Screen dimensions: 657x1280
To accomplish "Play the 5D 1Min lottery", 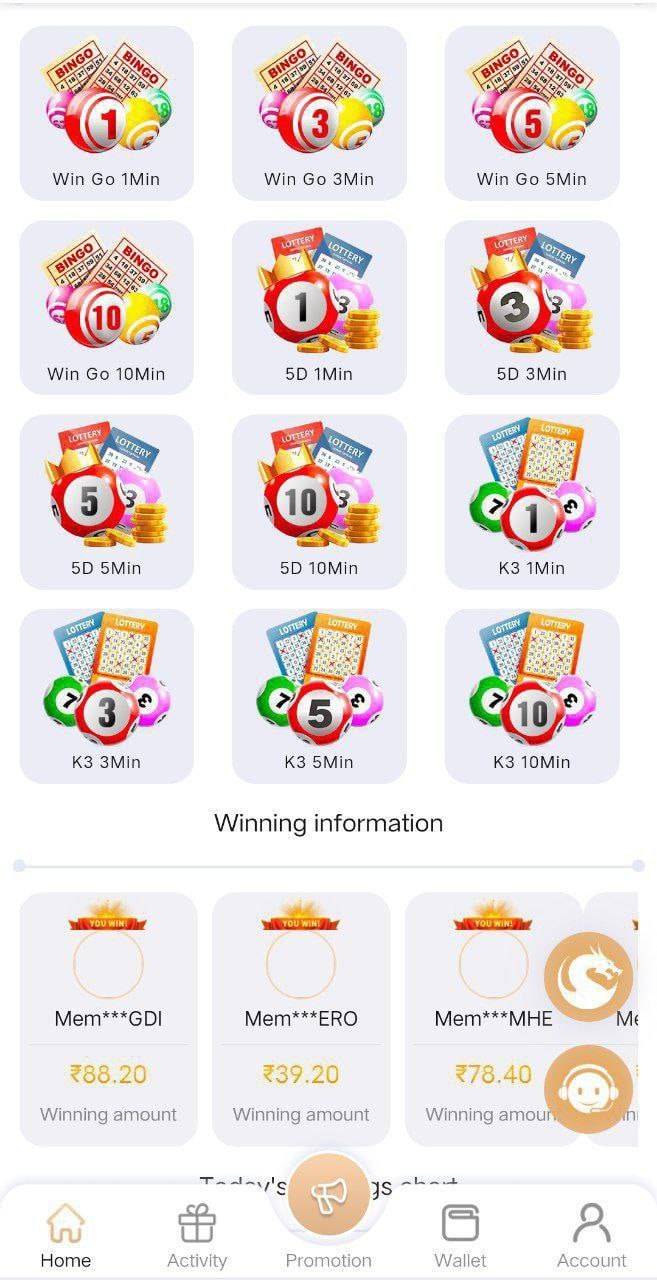I will coord(319,307).
